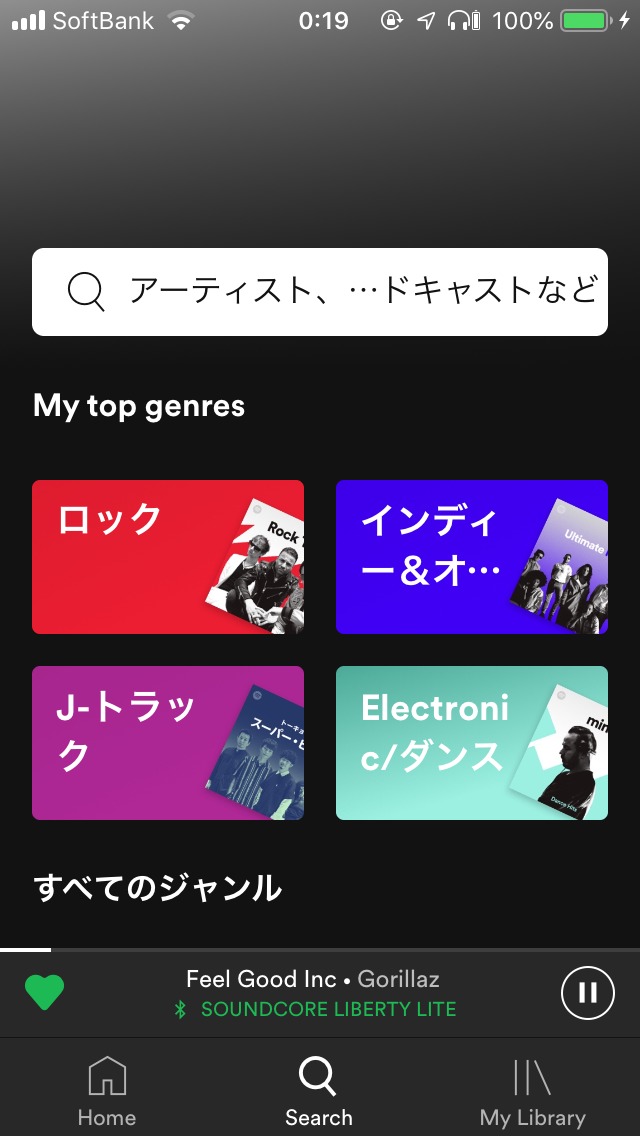Open the Electronic/ダンス genre card
This screenshot has width=640, height=1136.
coord(472,743)
